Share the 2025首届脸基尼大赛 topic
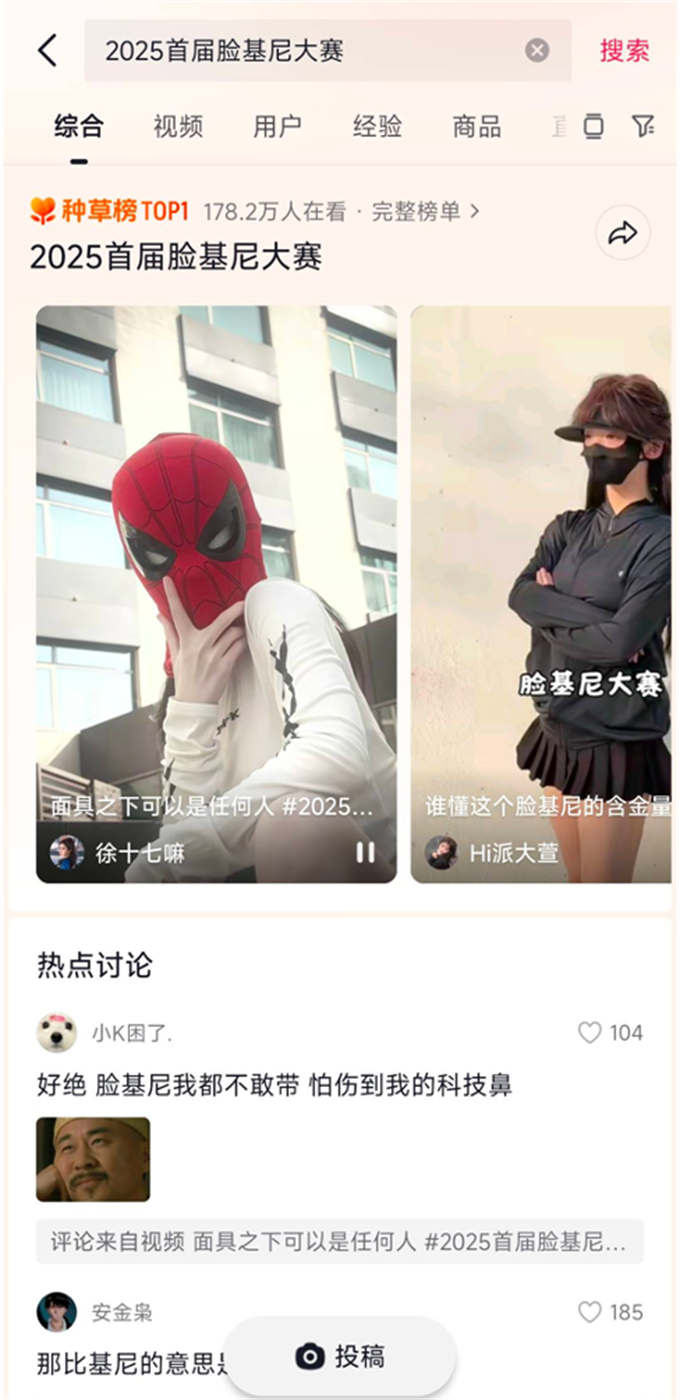 [x=622, y=233]
